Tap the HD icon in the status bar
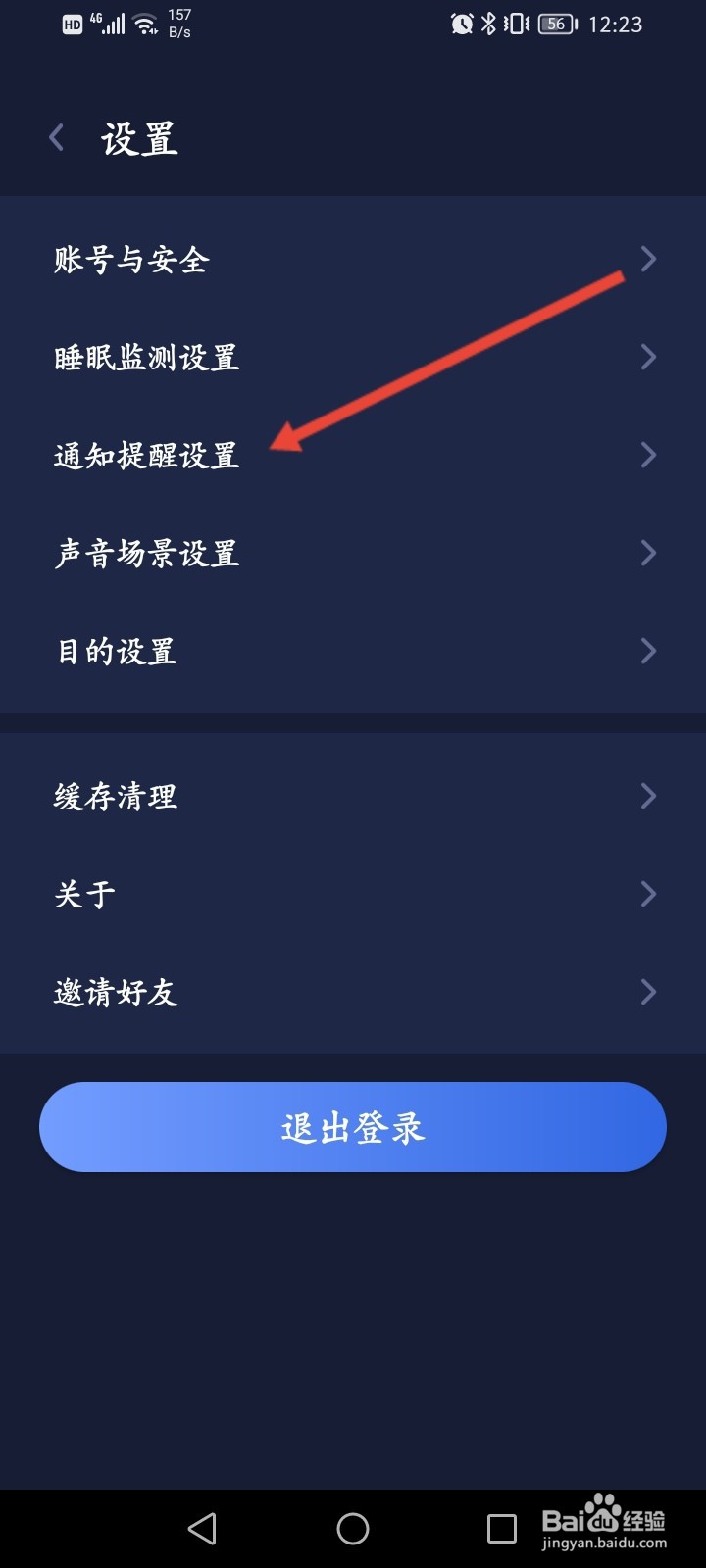 coord(70,24)
